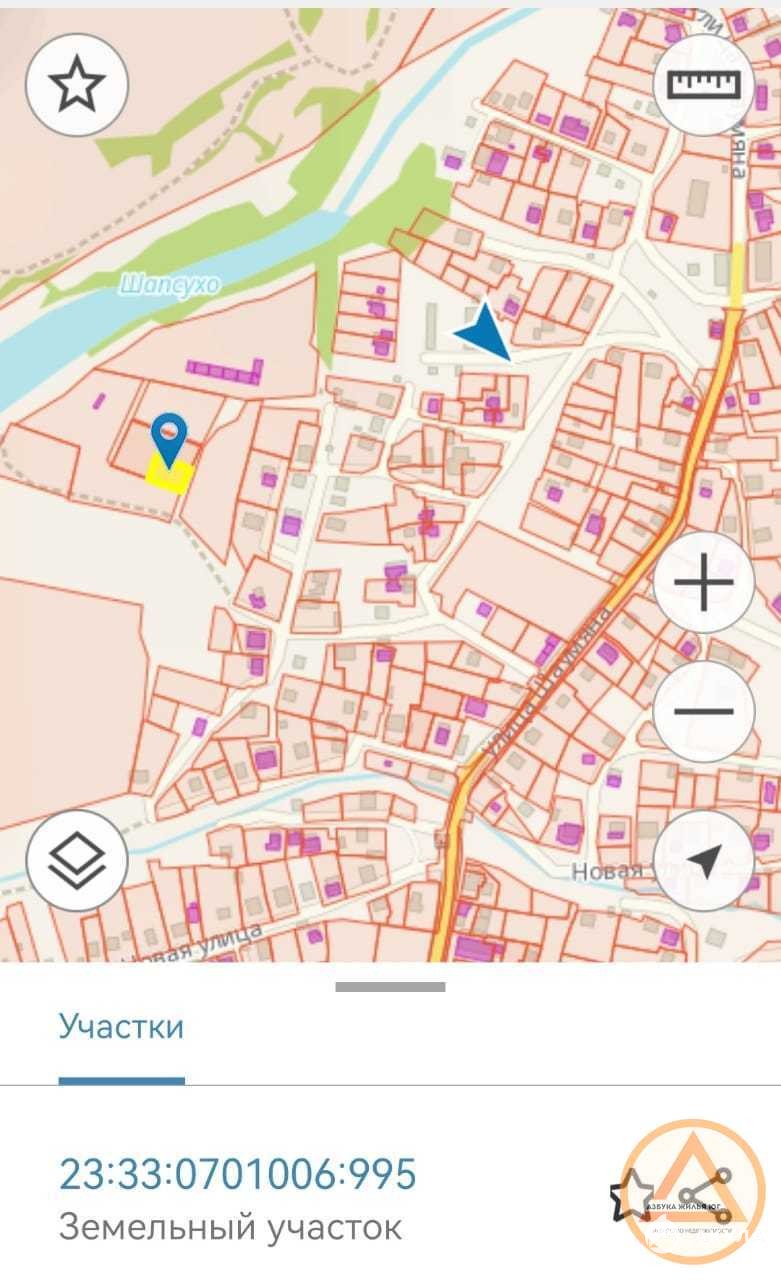This screenshot has width=781, height=1280.
Task: Center map on my location arrow button
Action: tap(703, 860)
